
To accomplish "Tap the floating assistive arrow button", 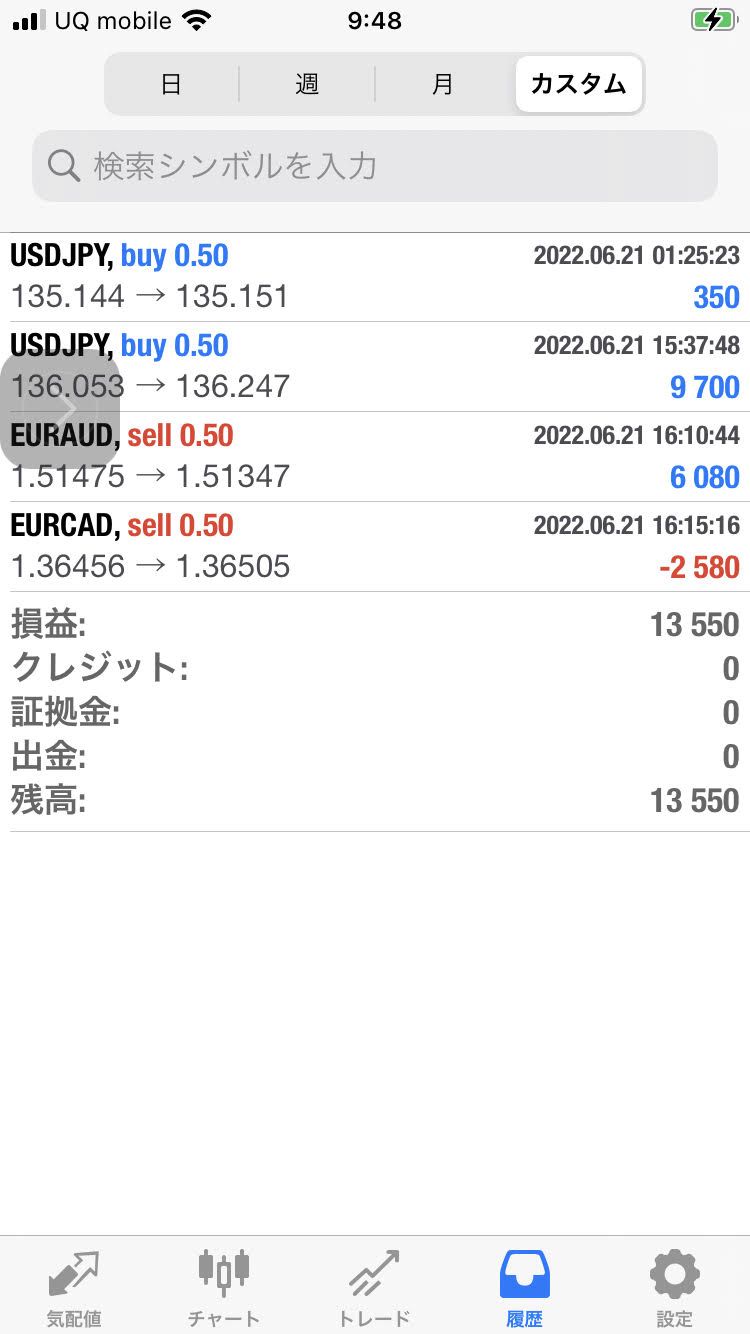I will point(60,408).
